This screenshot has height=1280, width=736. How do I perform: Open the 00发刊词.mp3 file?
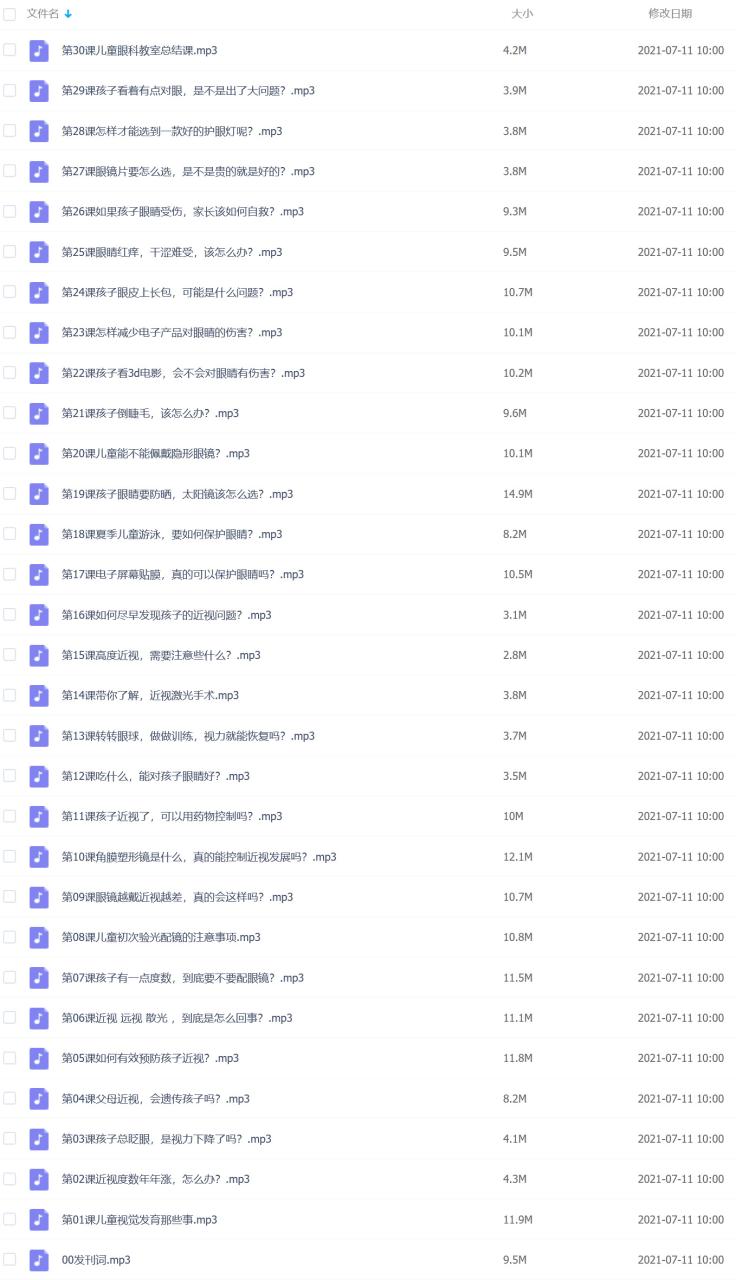click(x=96, y=1260)
